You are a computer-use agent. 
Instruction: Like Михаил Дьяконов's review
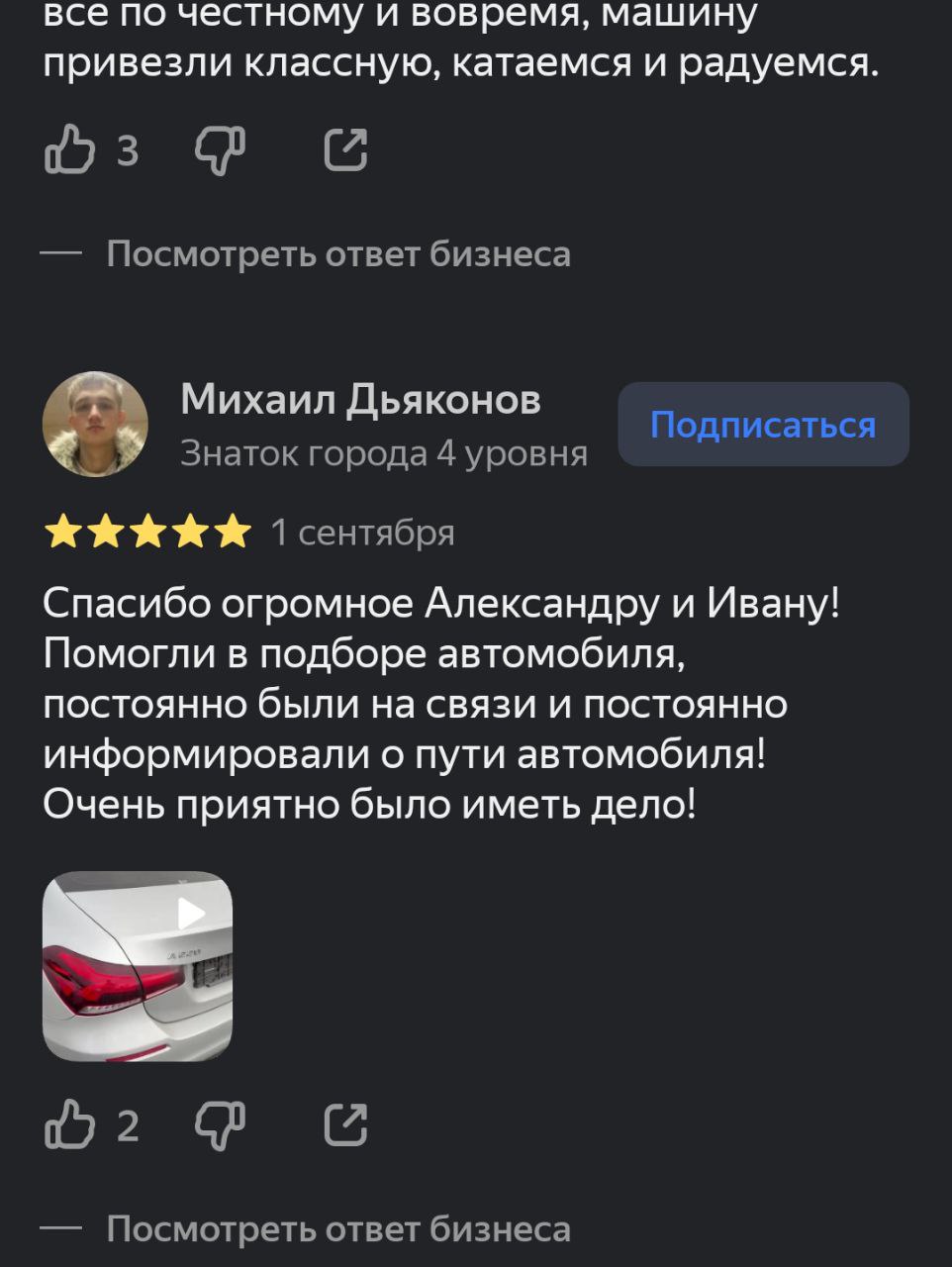tap(70, 1125)
